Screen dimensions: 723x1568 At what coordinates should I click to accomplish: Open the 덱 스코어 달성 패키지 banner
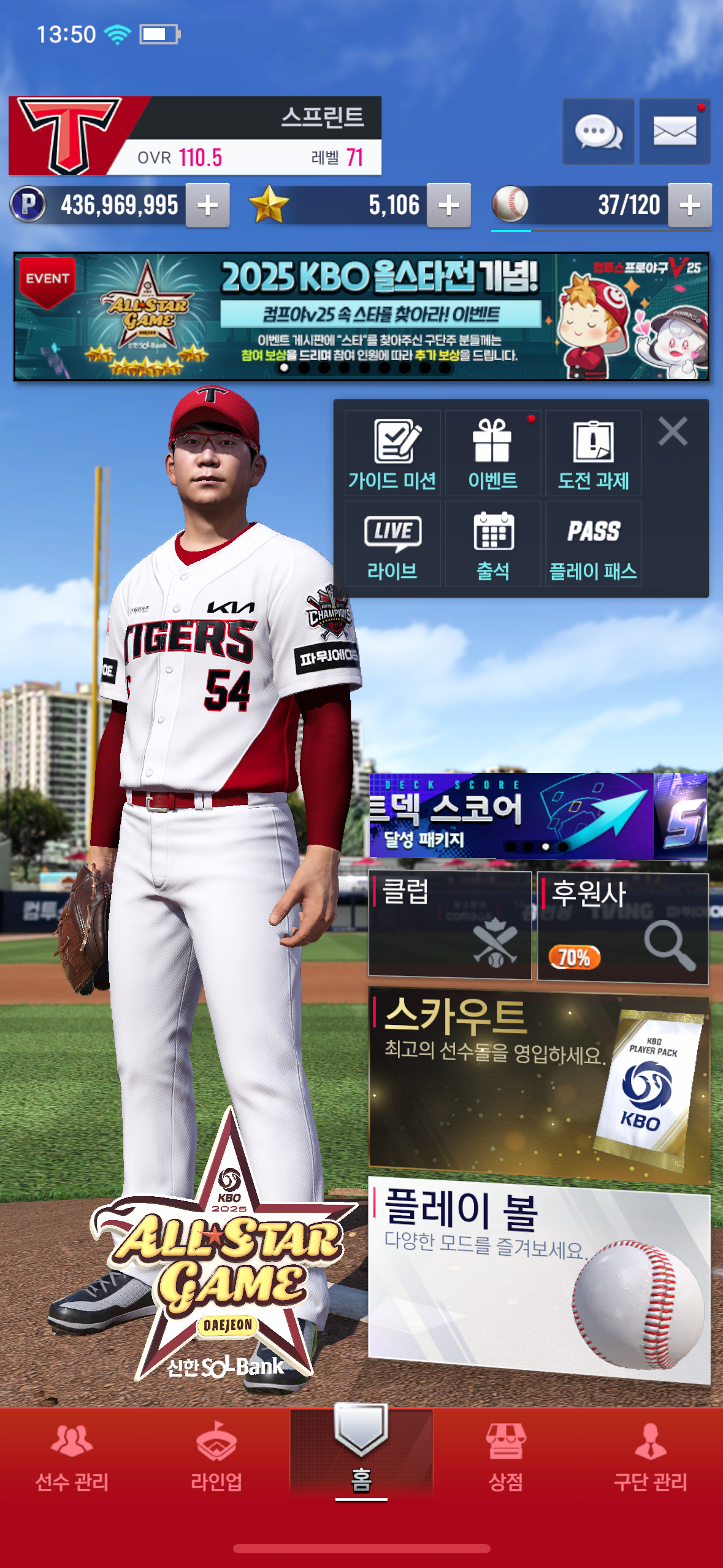click(x=510, y=816)
